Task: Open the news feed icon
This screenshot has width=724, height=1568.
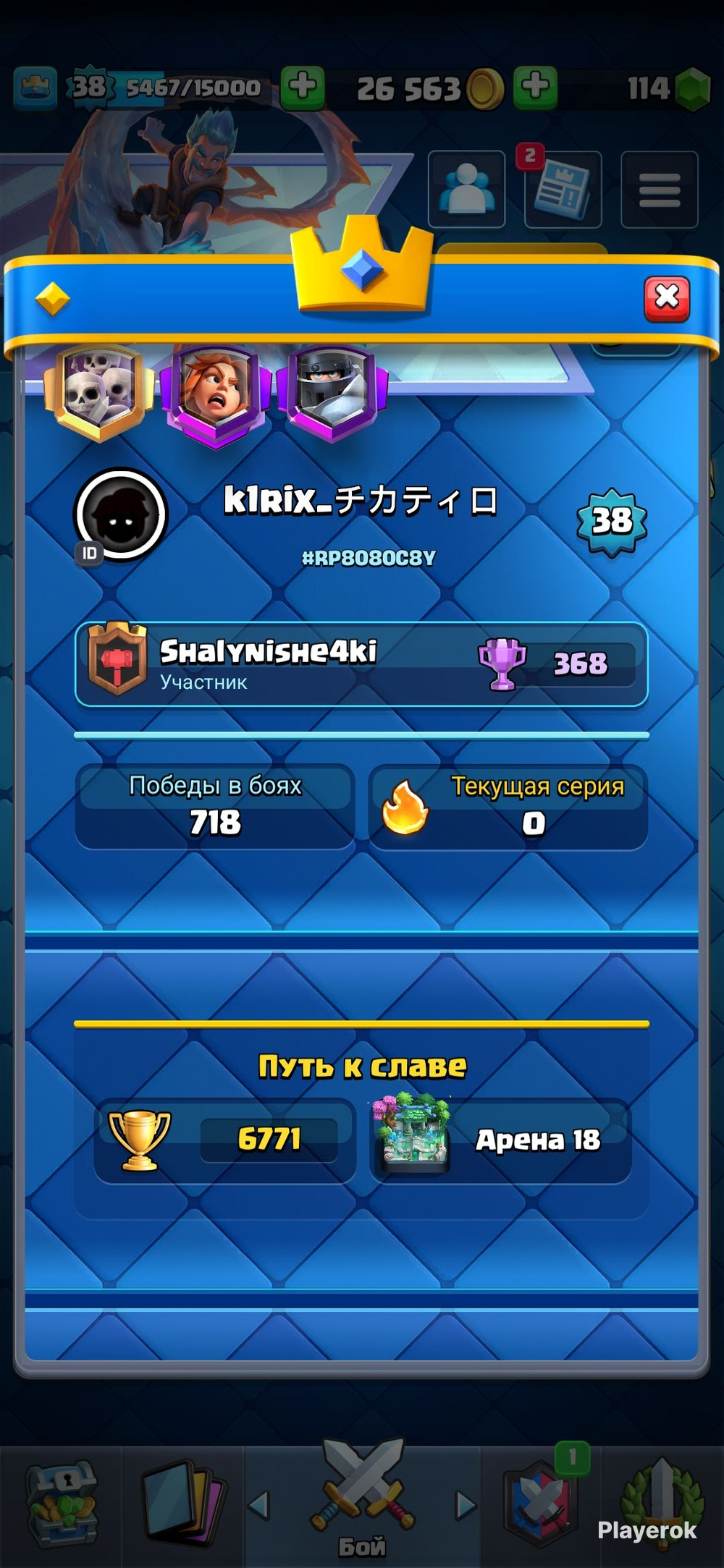Action: click(x=563, y=190)
